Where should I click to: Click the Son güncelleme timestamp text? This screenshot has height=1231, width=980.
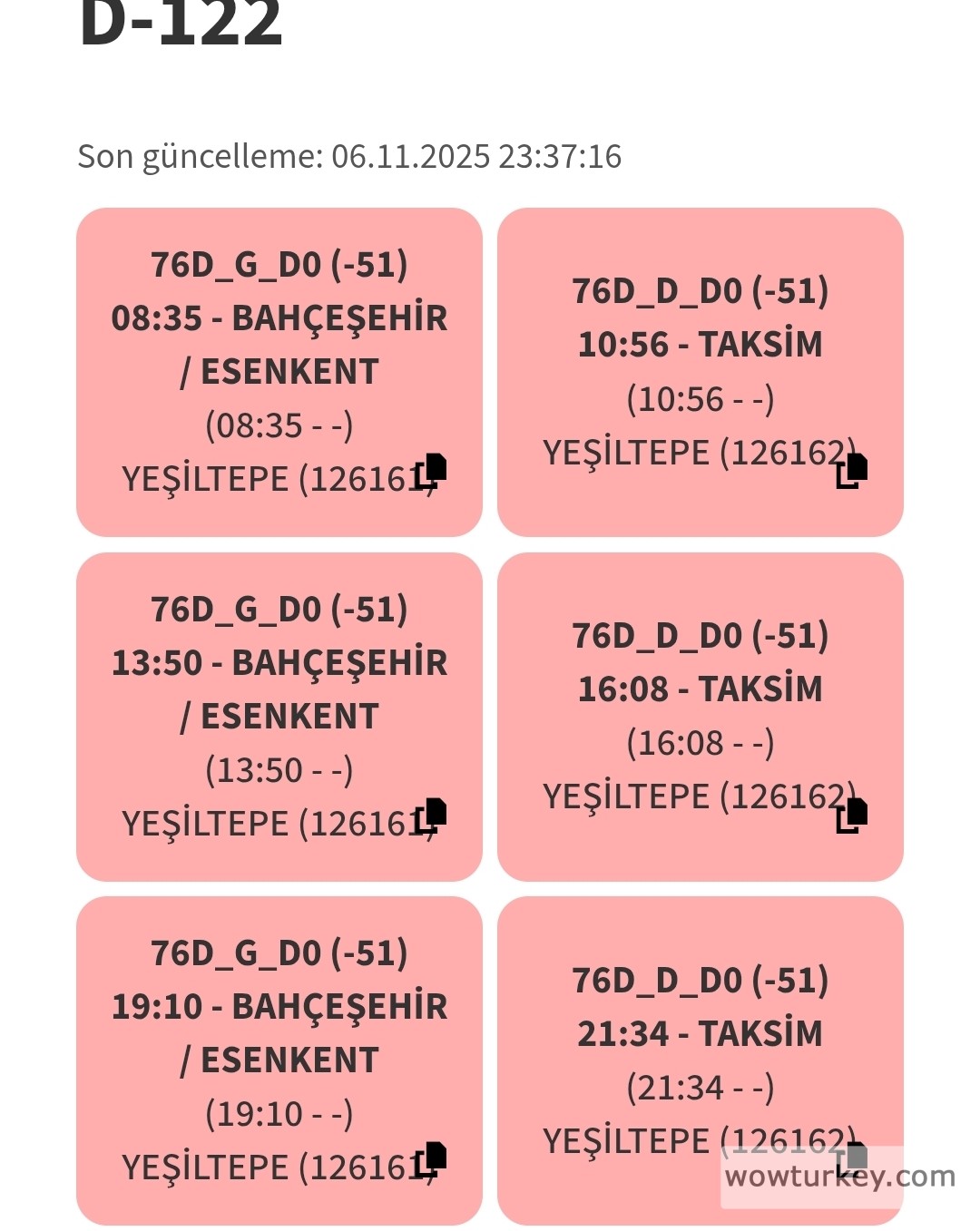coord(348,156)
